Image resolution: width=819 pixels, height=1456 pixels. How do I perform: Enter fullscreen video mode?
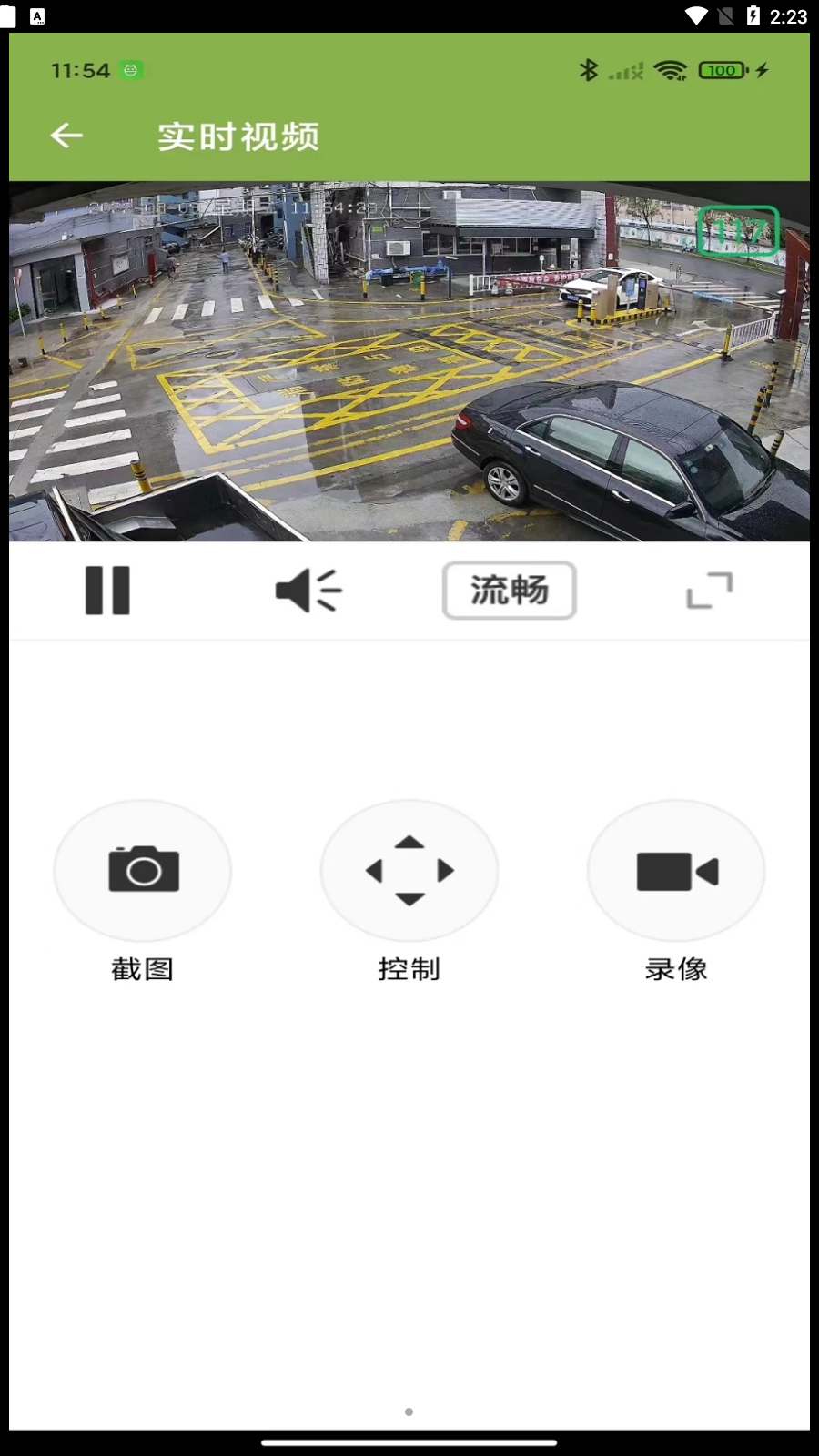pyautogui.click(x=709, y=591)
